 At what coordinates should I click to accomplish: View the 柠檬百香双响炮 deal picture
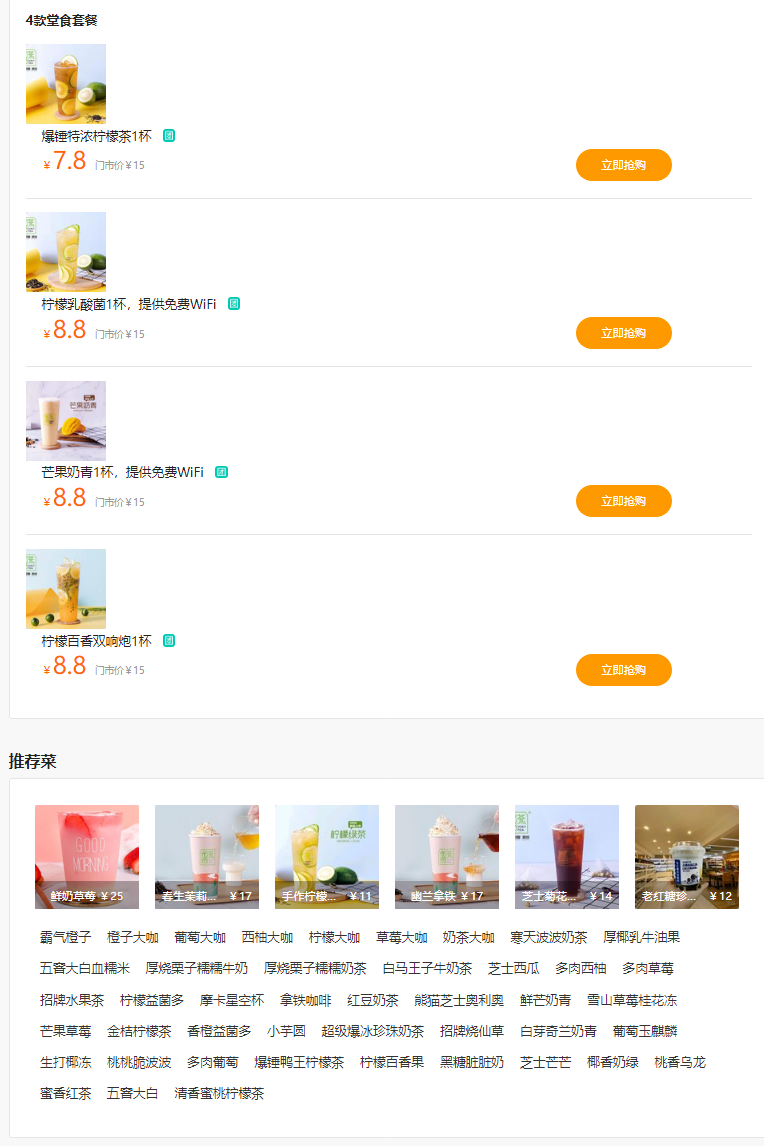tap(66, 589)
